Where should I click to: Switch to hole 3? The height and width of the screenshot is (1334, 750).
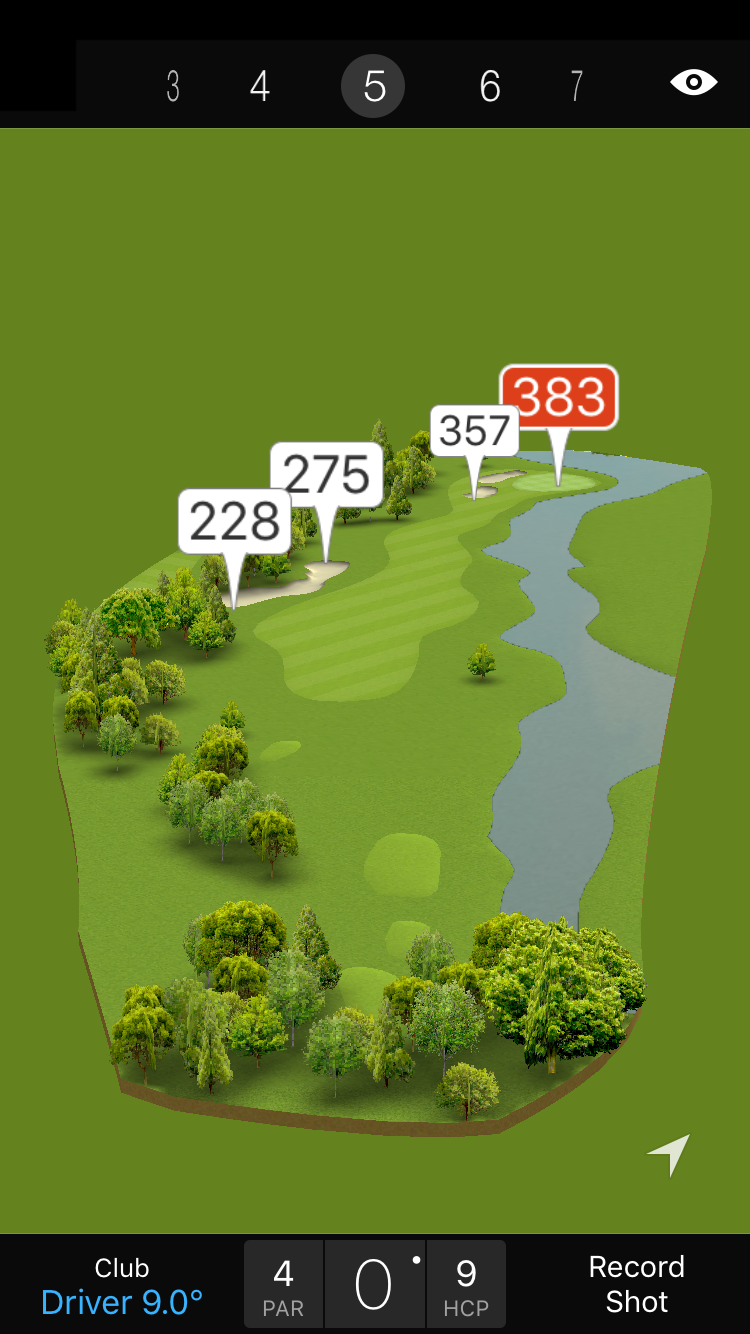tap(173, 87)
